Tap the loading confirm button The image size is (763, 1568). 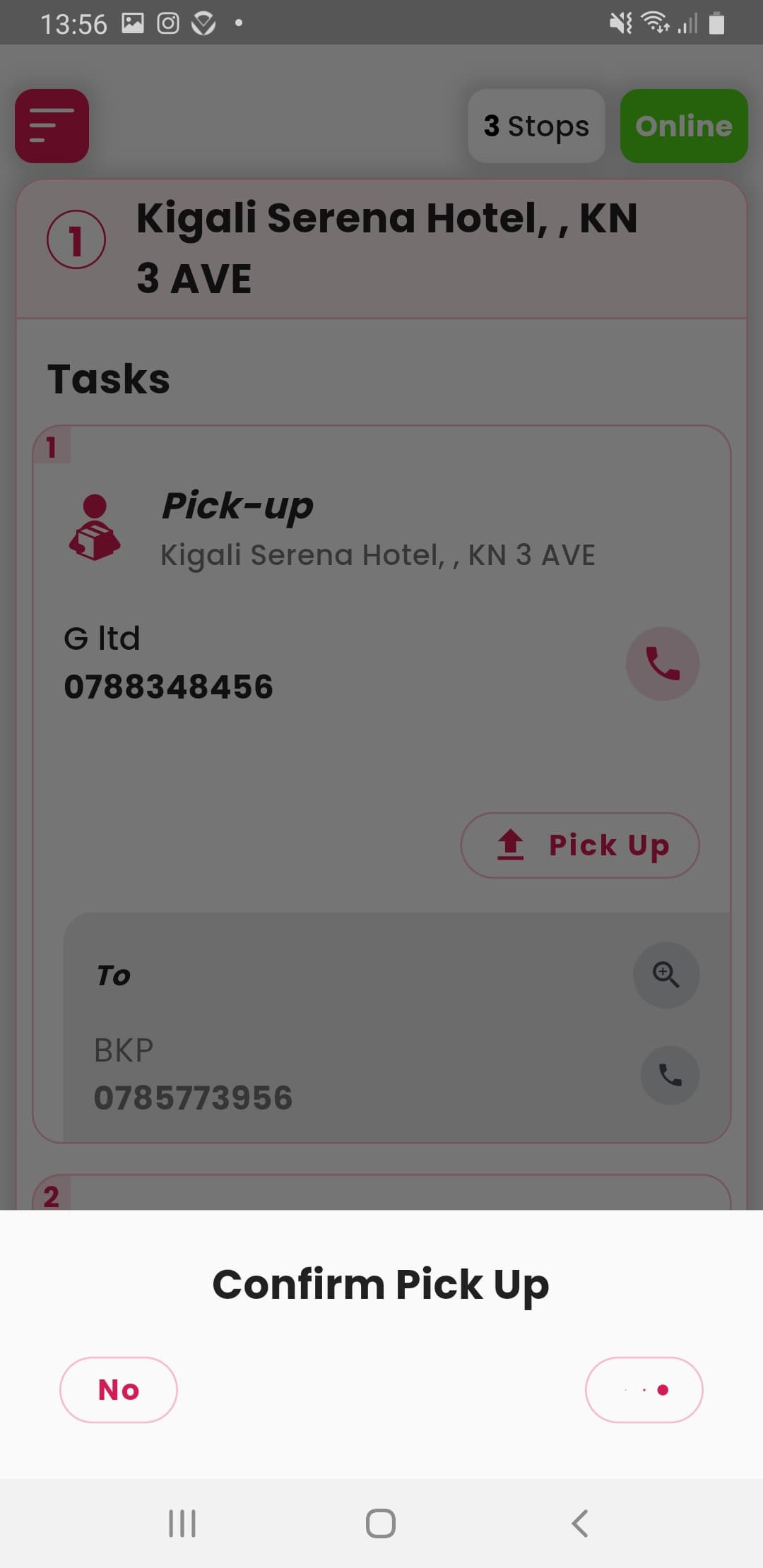(x=644, y=1389)
